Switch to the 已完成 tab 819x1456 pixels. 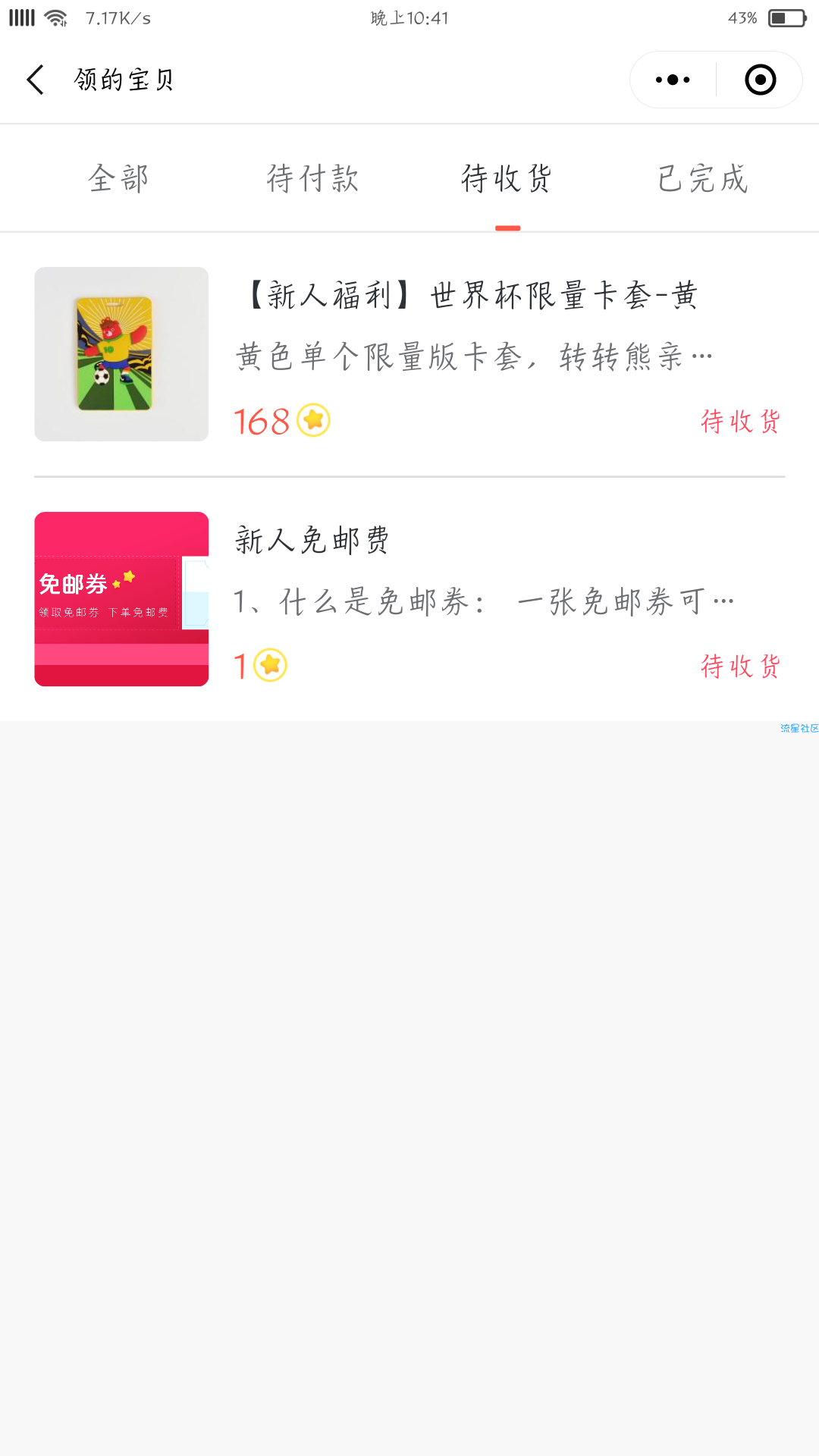[x=702, y=179]
